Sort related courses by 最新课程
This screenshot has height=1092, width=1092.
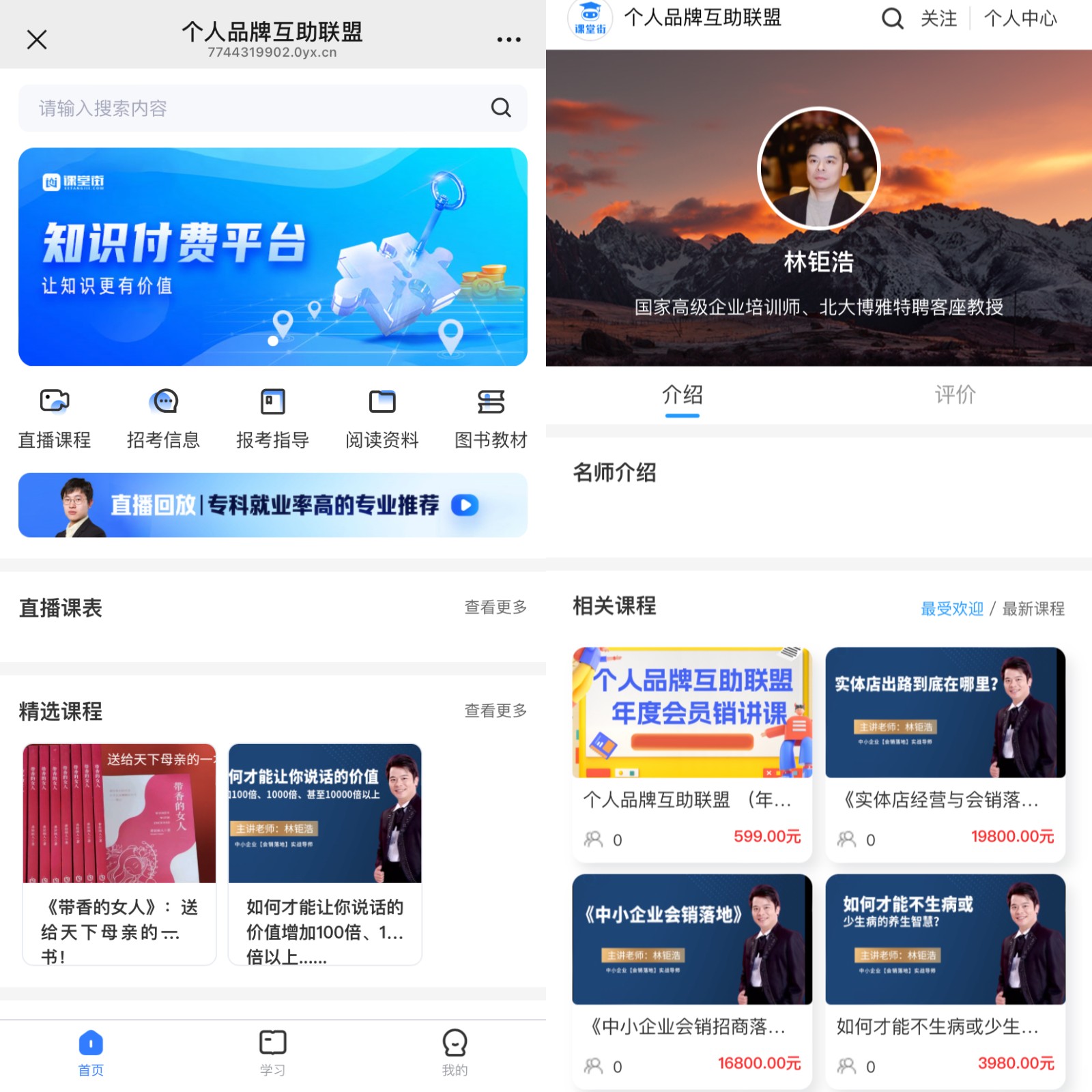tap(1033, 609)
